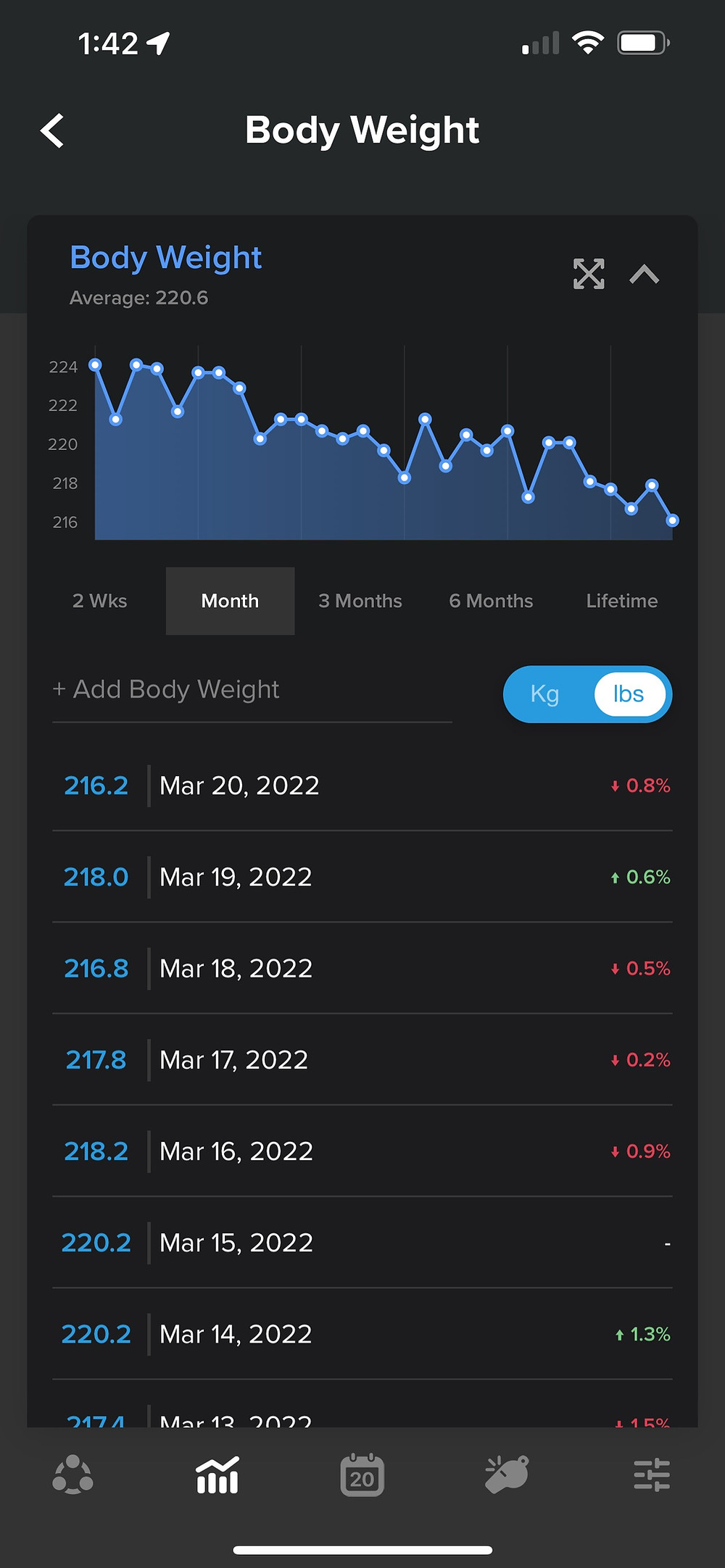View the Lifetime range
725x1568 pixels.
(622, 601)
